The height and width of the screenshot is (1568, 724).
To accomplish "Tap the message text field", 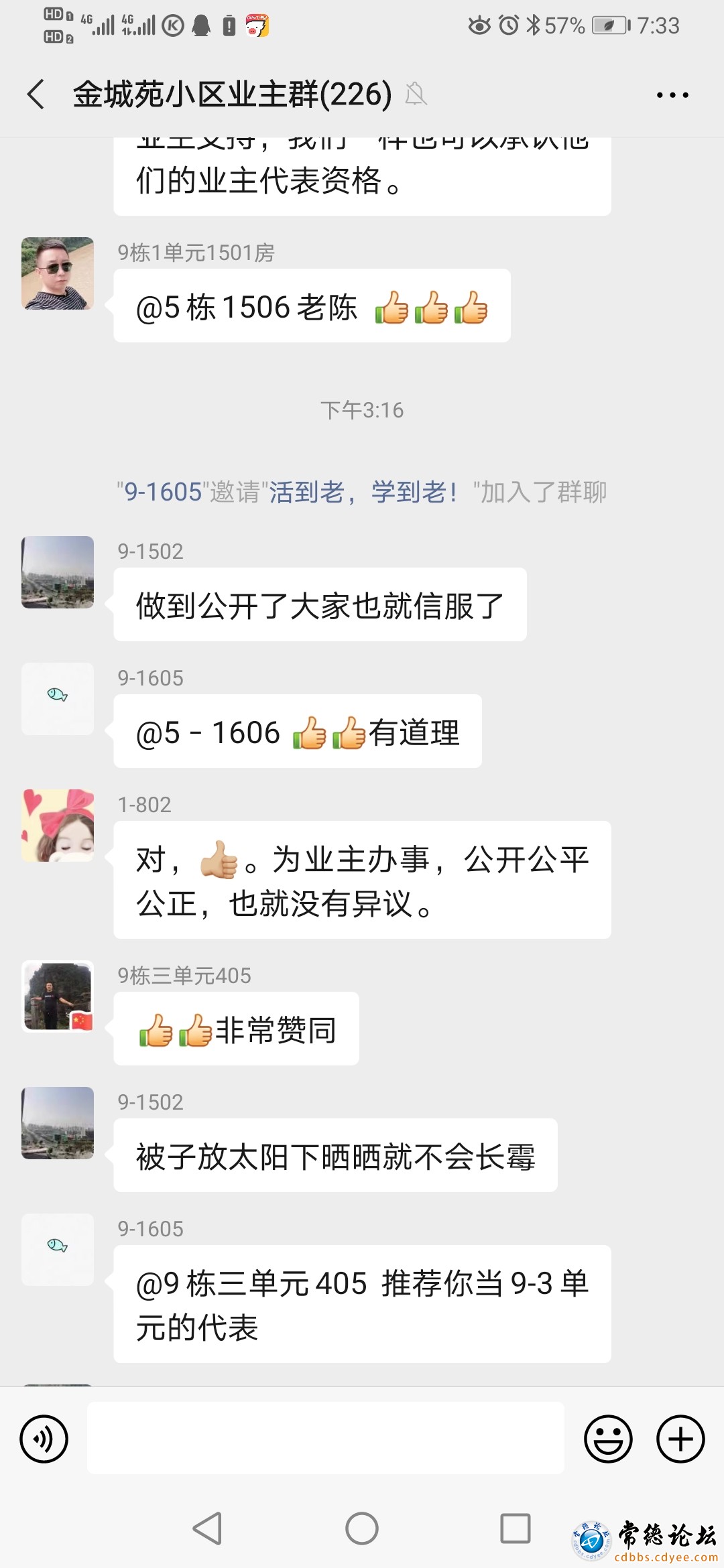I will pyautogui.click(x=326, y=1438).
